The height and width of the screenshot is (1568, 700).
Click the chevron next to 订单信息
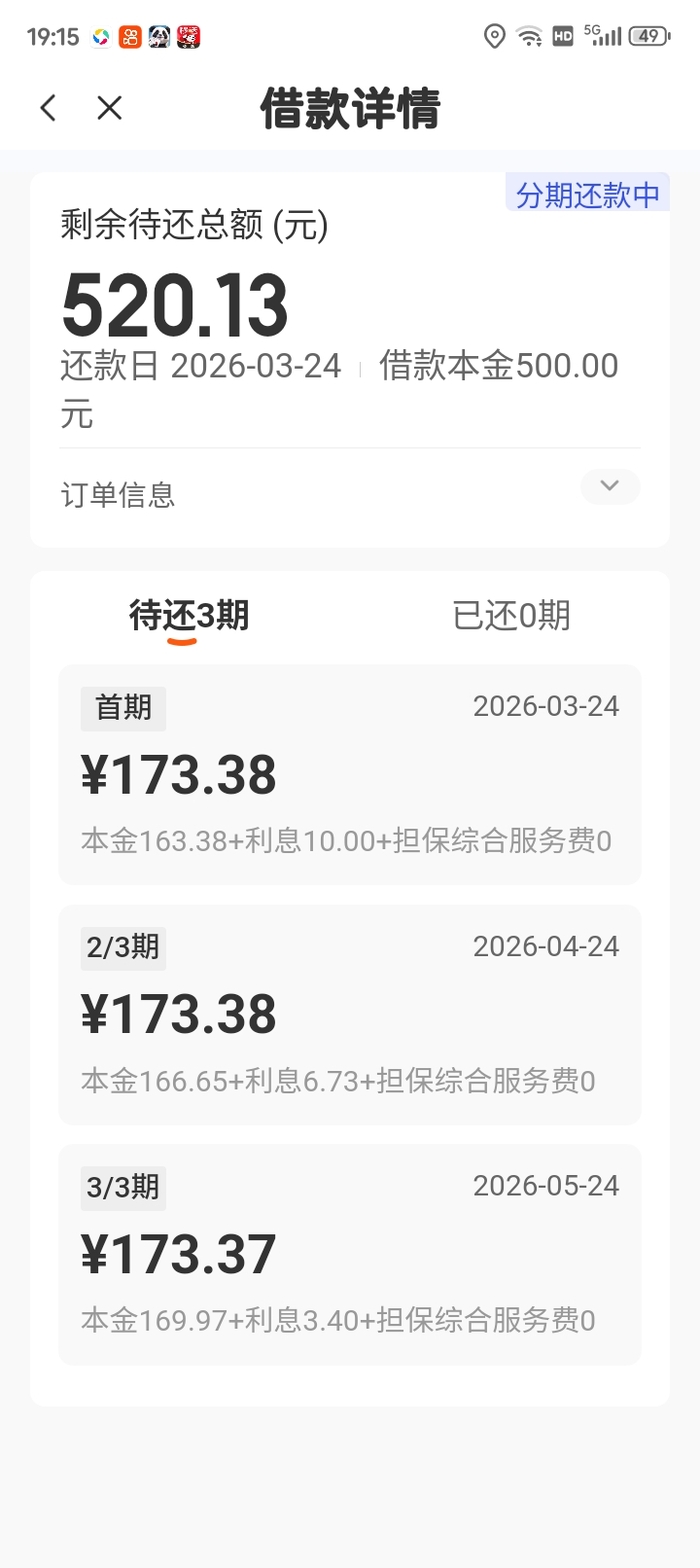610,486
